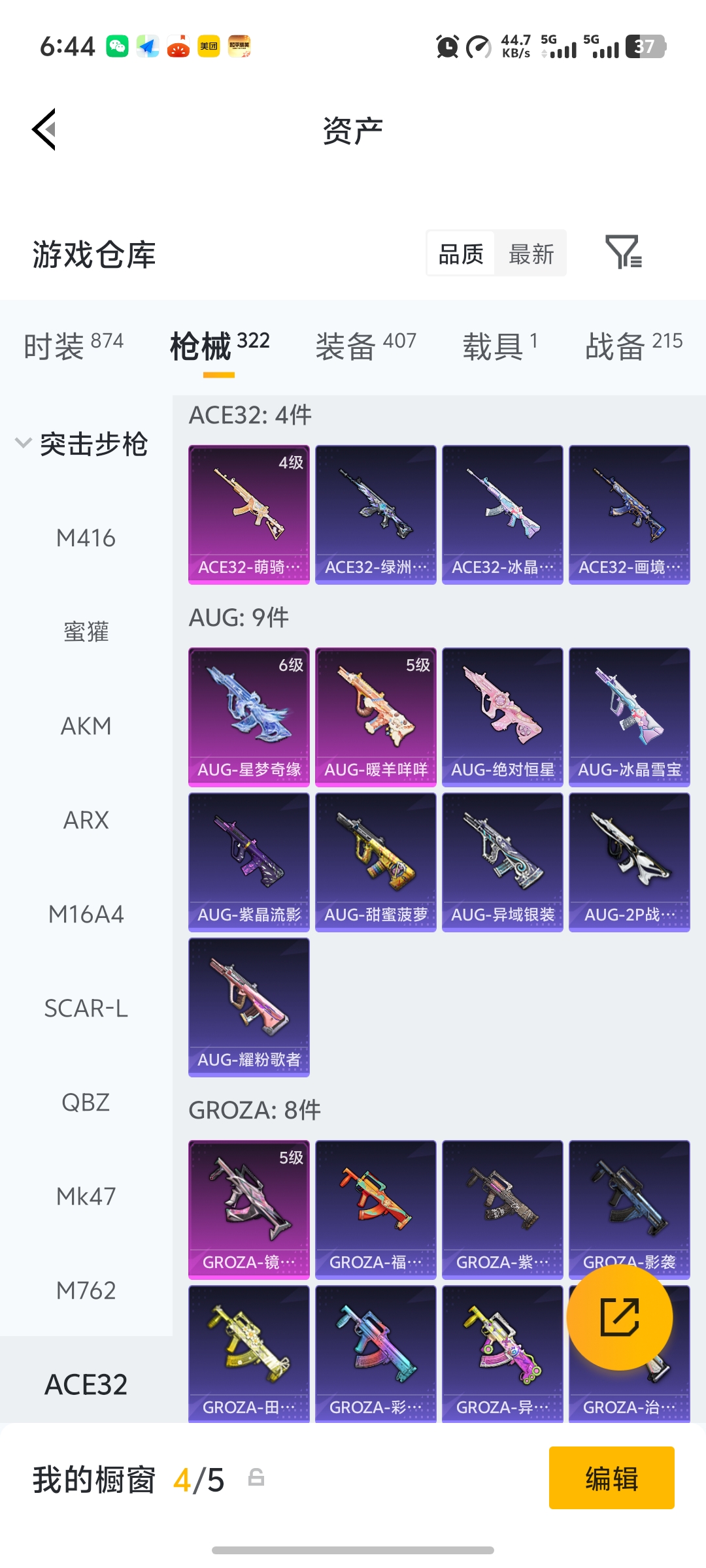
Task: Tap 编辑 to edit my showcase
Action: point(611,1478)
